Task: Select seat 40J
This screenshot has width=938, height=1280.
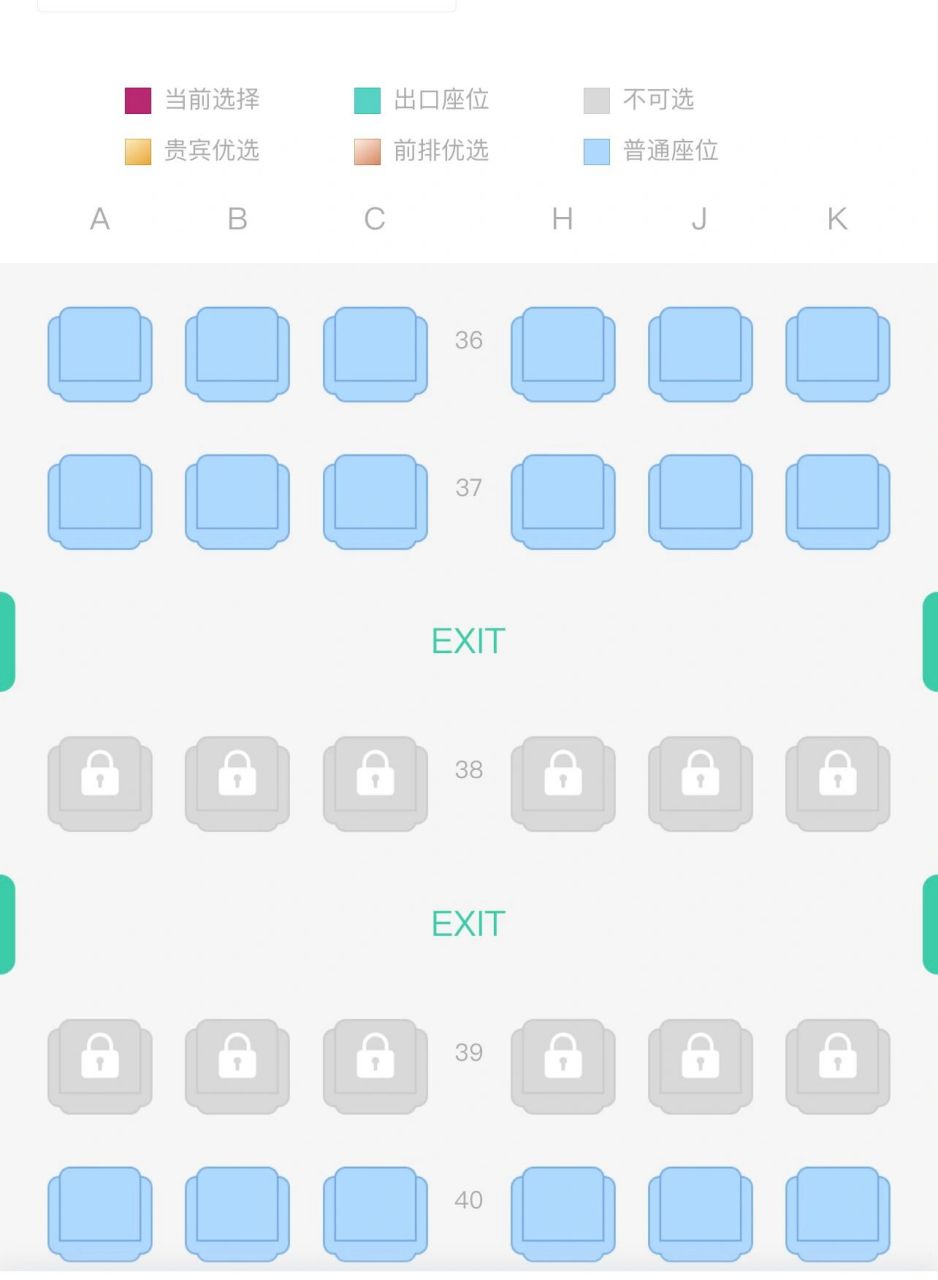Action: click(700, 1213)
